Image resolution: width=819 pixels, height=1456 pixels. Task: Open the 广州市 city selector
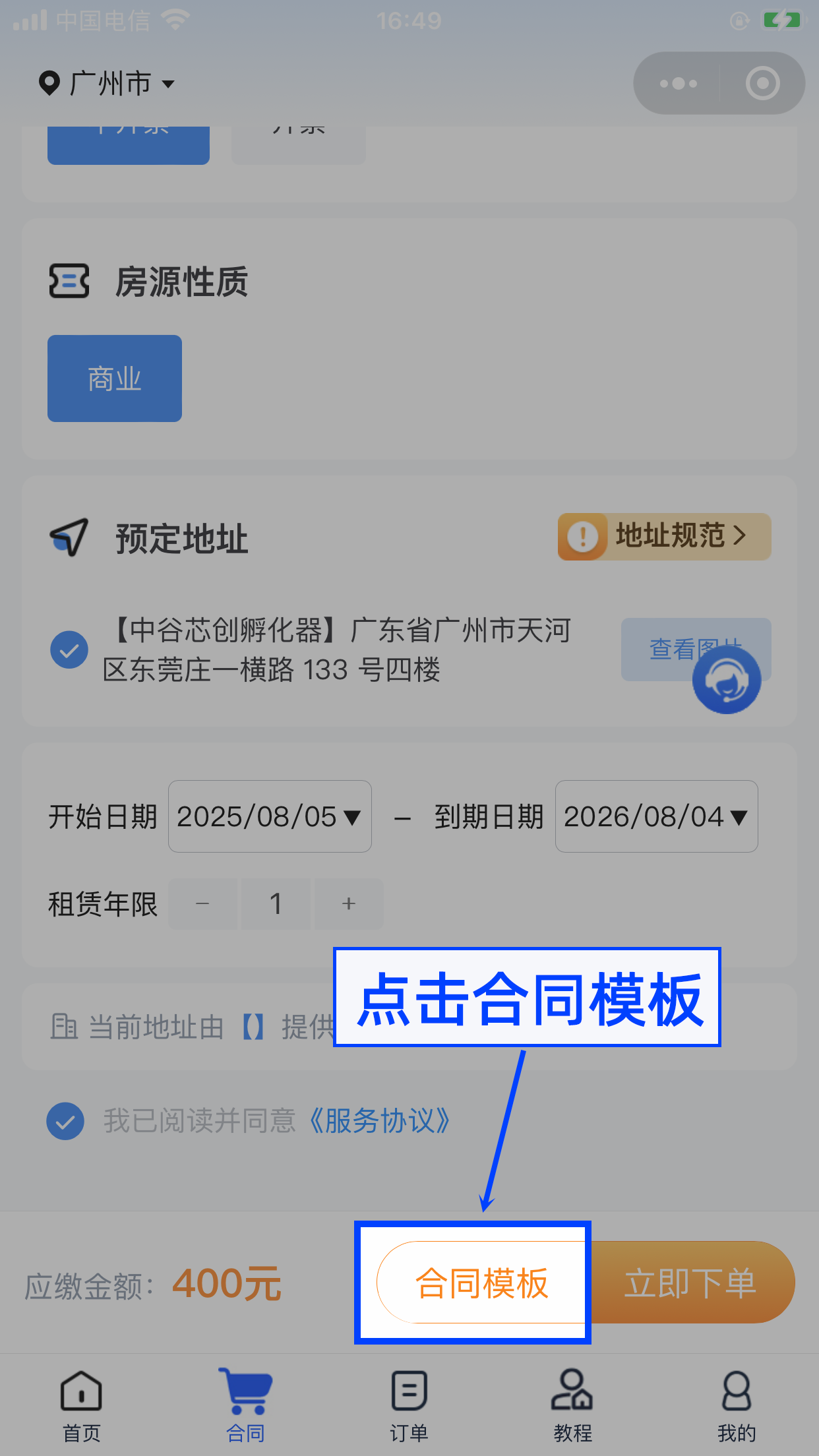[109, 84]
